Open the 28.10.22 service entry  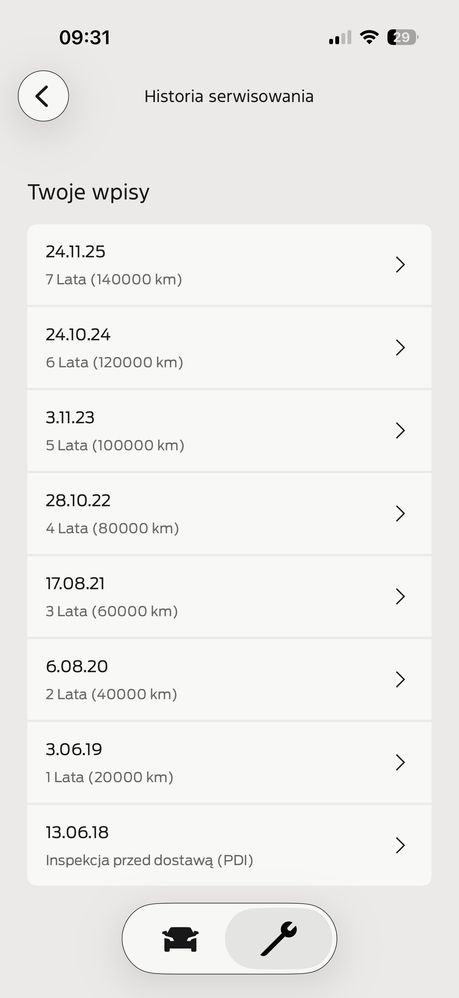click(229, 514)
